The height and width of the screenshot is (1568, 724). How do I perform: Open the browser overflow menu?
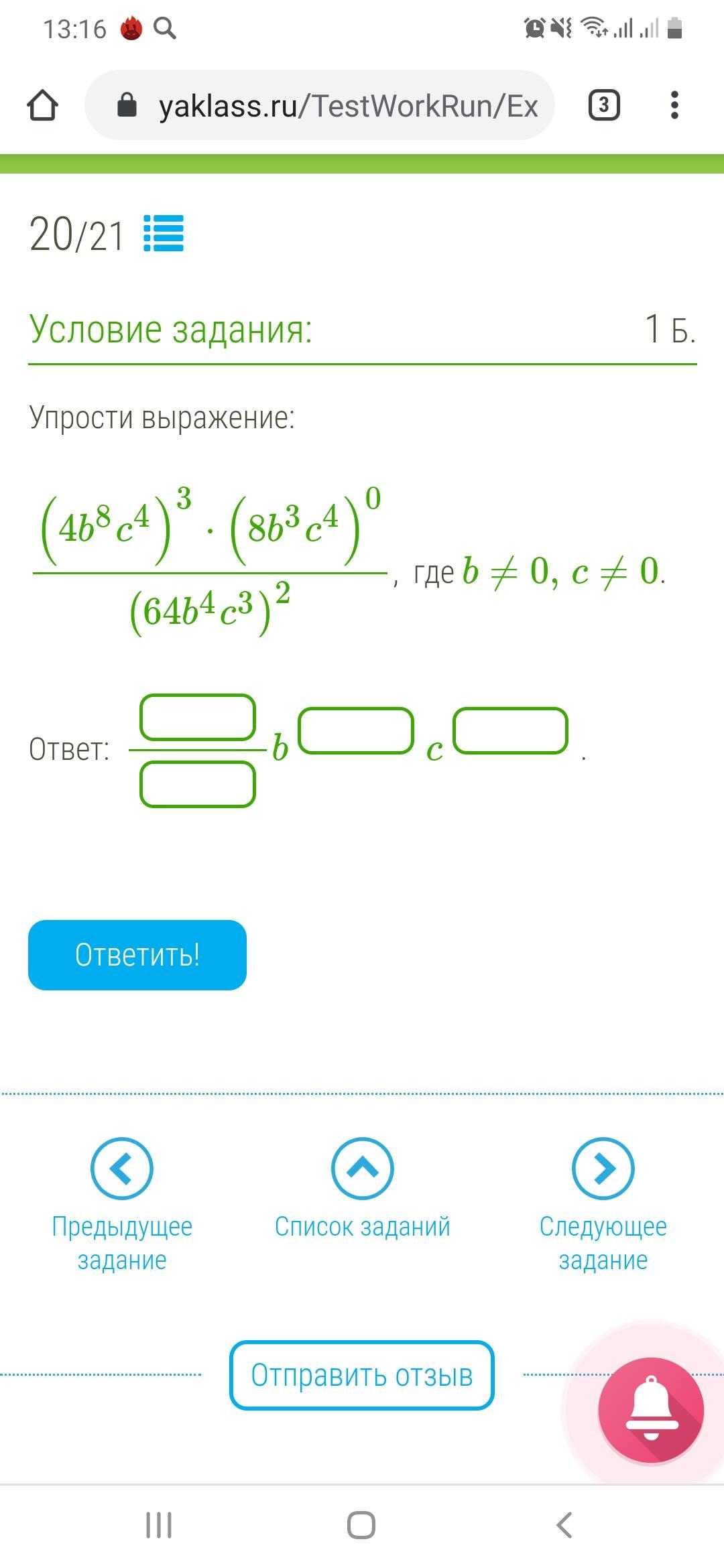[x=674, y=105]
